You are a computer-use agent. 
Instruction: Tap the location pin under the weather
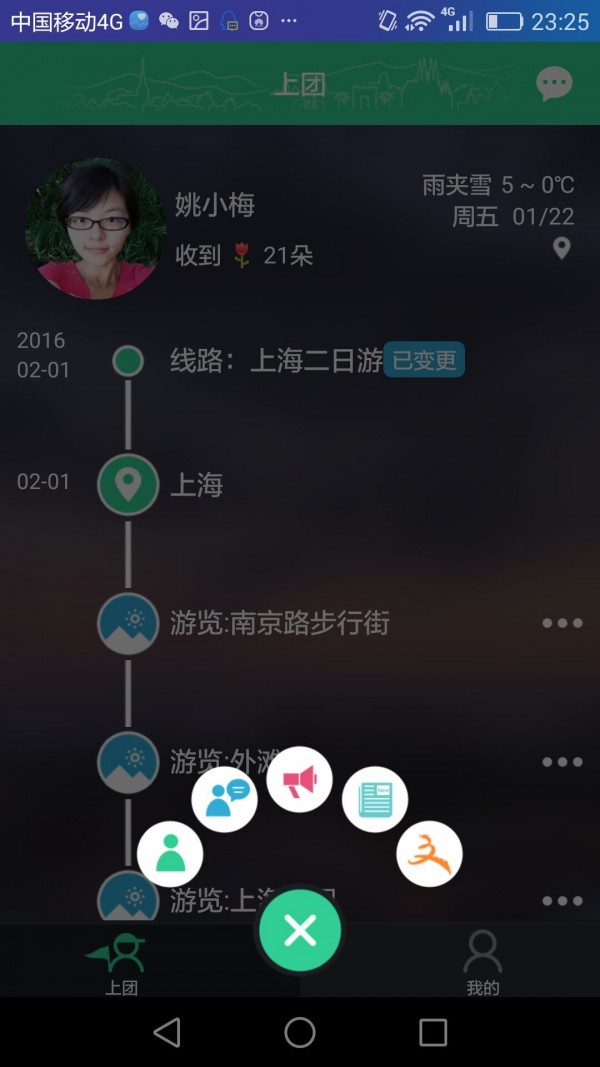coord(562,248)
